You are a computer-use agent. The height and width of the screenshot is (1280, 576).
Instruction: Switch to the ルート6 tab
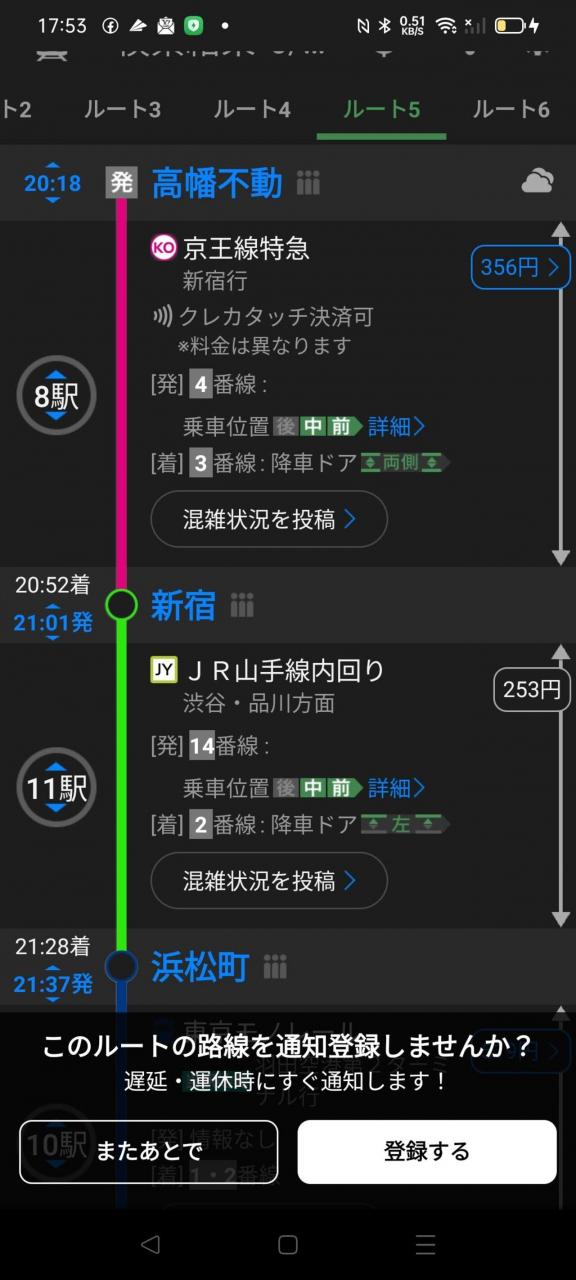(x=511, y=109)
